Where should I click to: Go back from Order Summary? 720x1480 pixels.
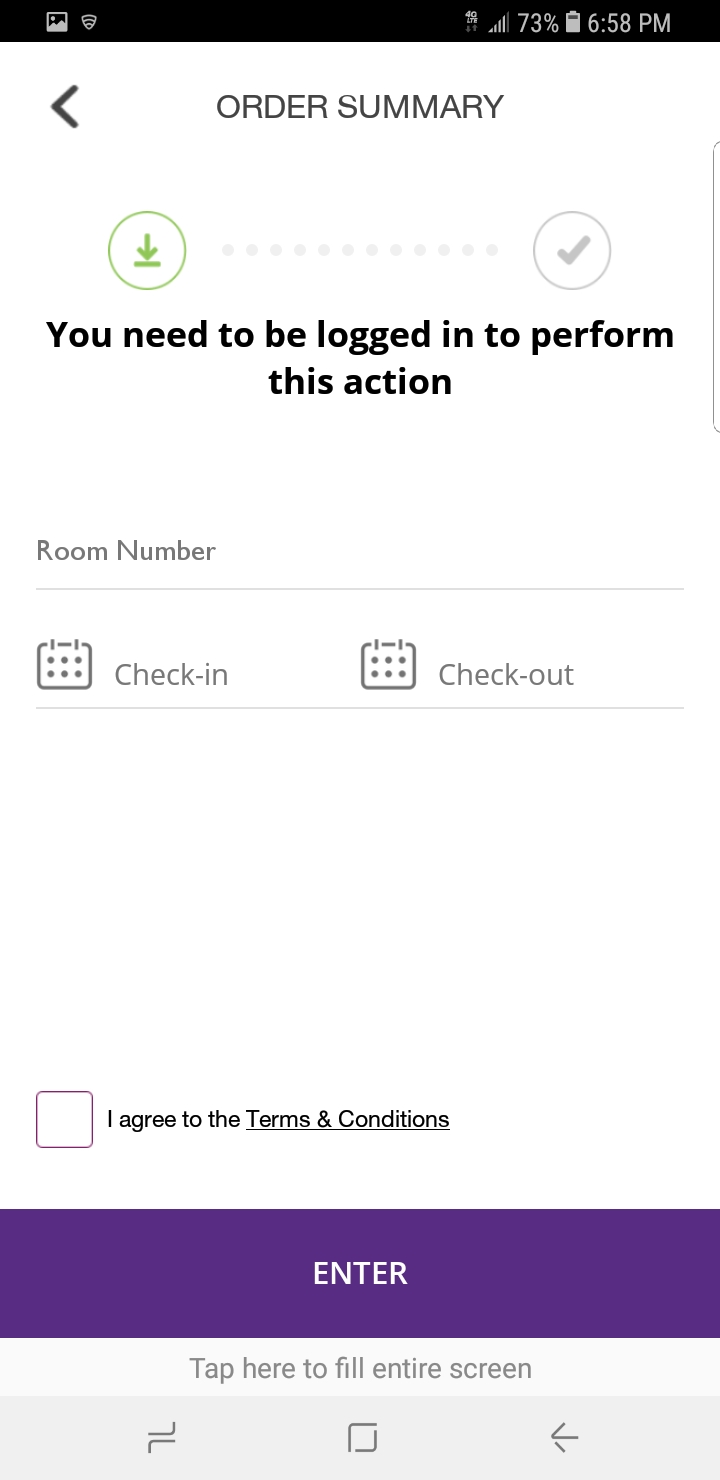point(65,107)
